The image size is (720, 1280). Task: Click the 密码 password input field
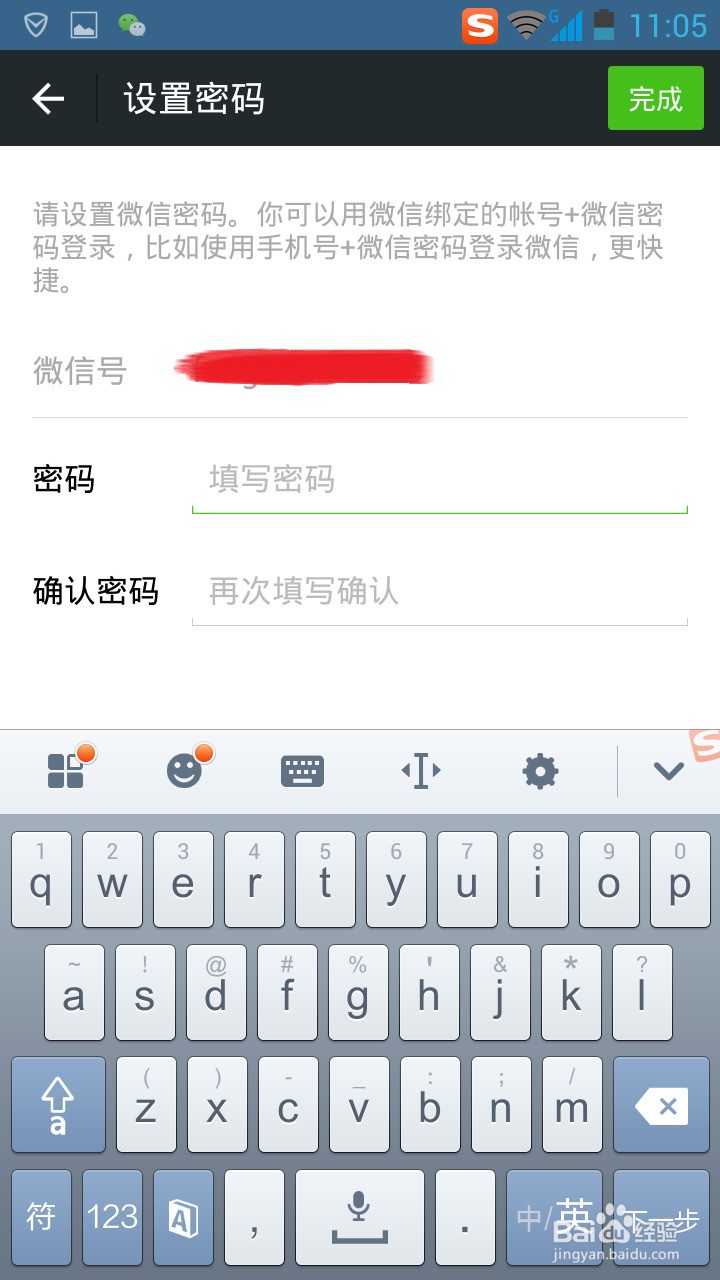pos(440,481)
